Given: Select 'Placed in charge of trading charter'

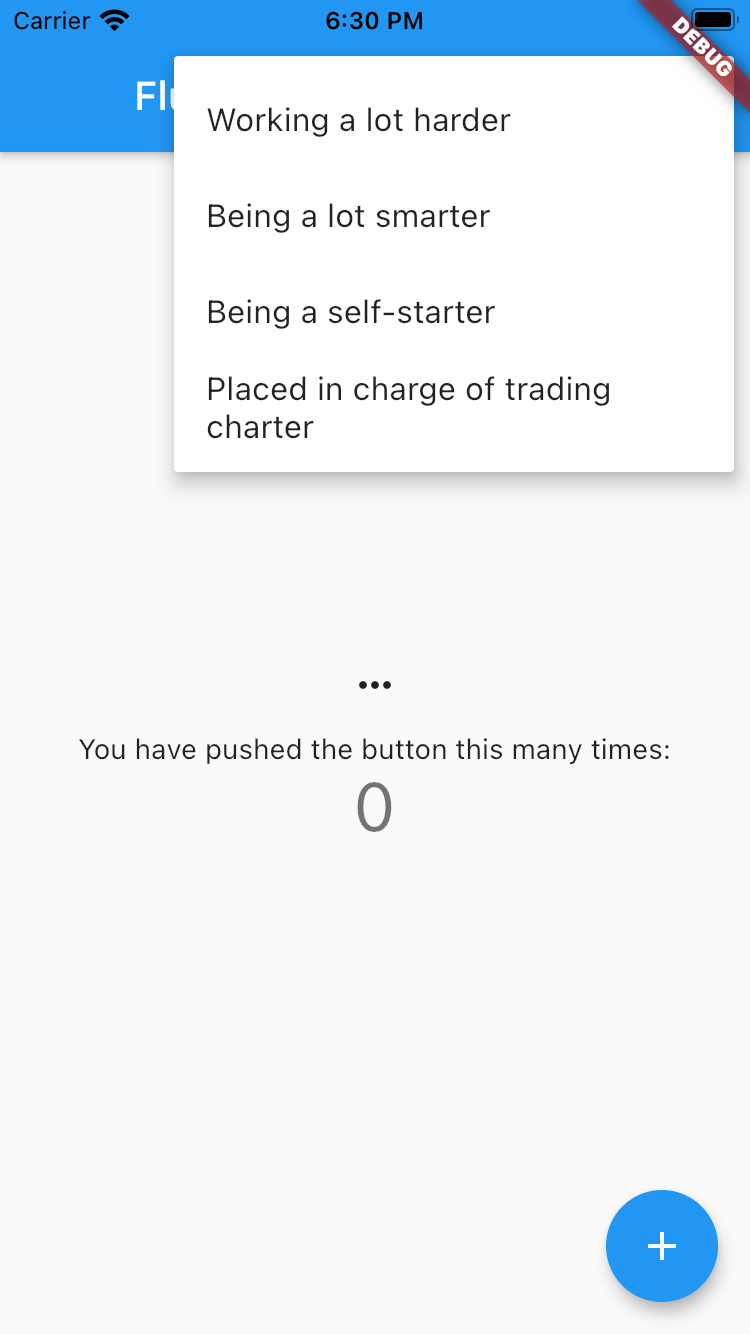Looking at the screenshot, I should pos(408,408).
